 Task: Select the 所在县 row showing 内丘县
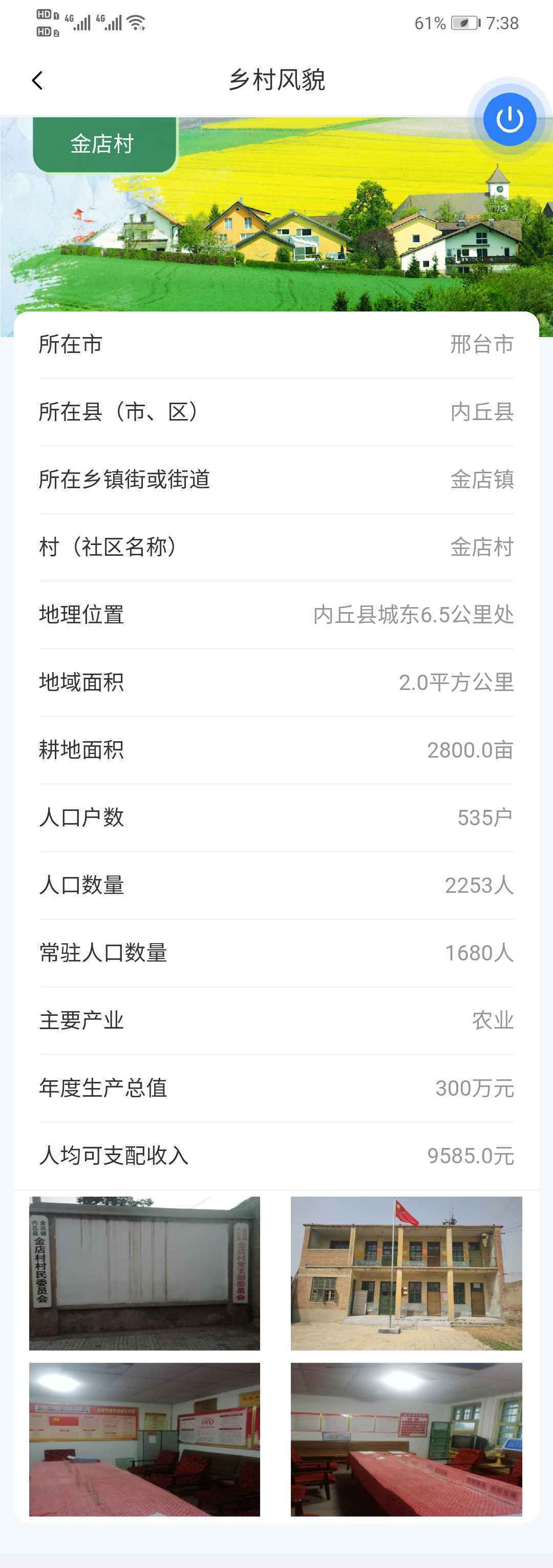276,411
